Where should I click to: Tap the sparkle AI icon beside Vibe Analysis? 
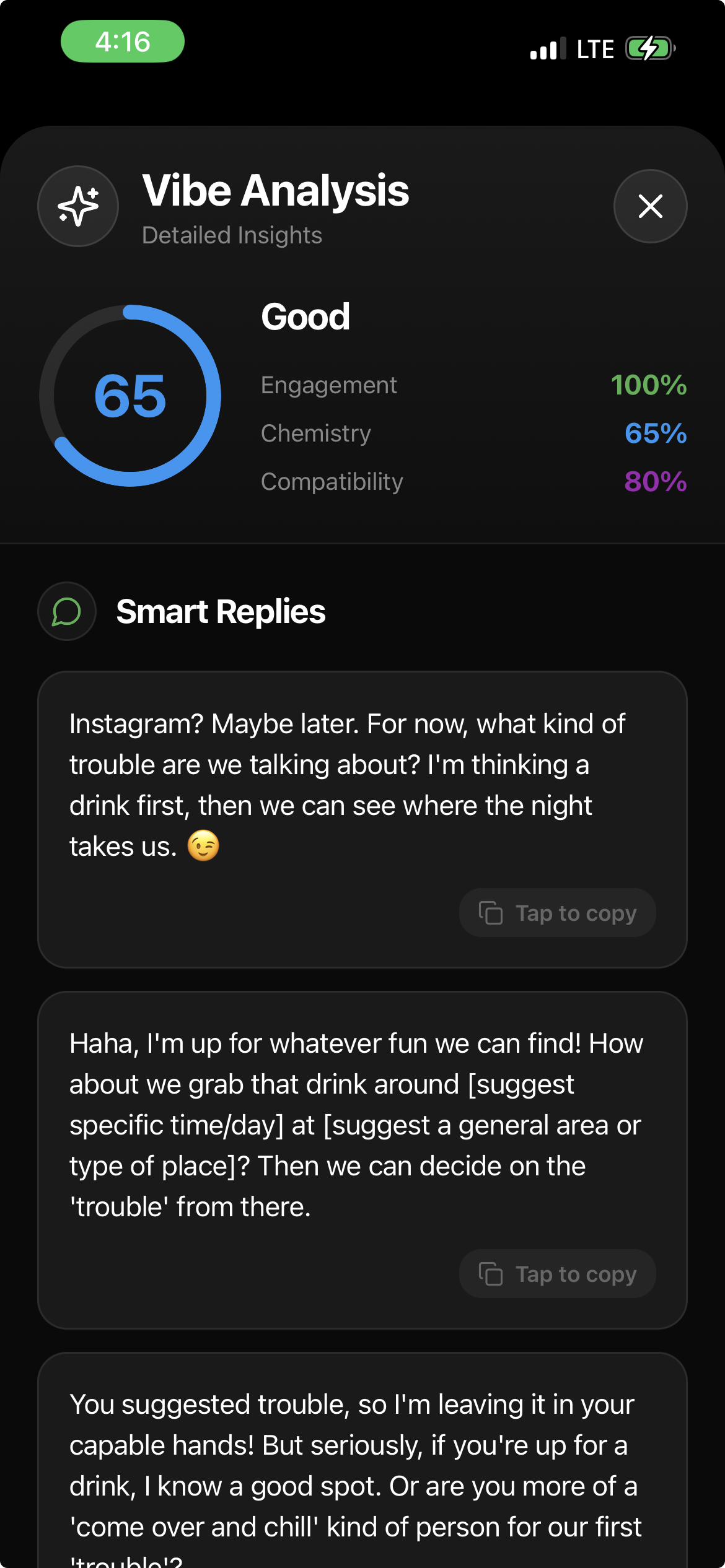click(77, 206)
